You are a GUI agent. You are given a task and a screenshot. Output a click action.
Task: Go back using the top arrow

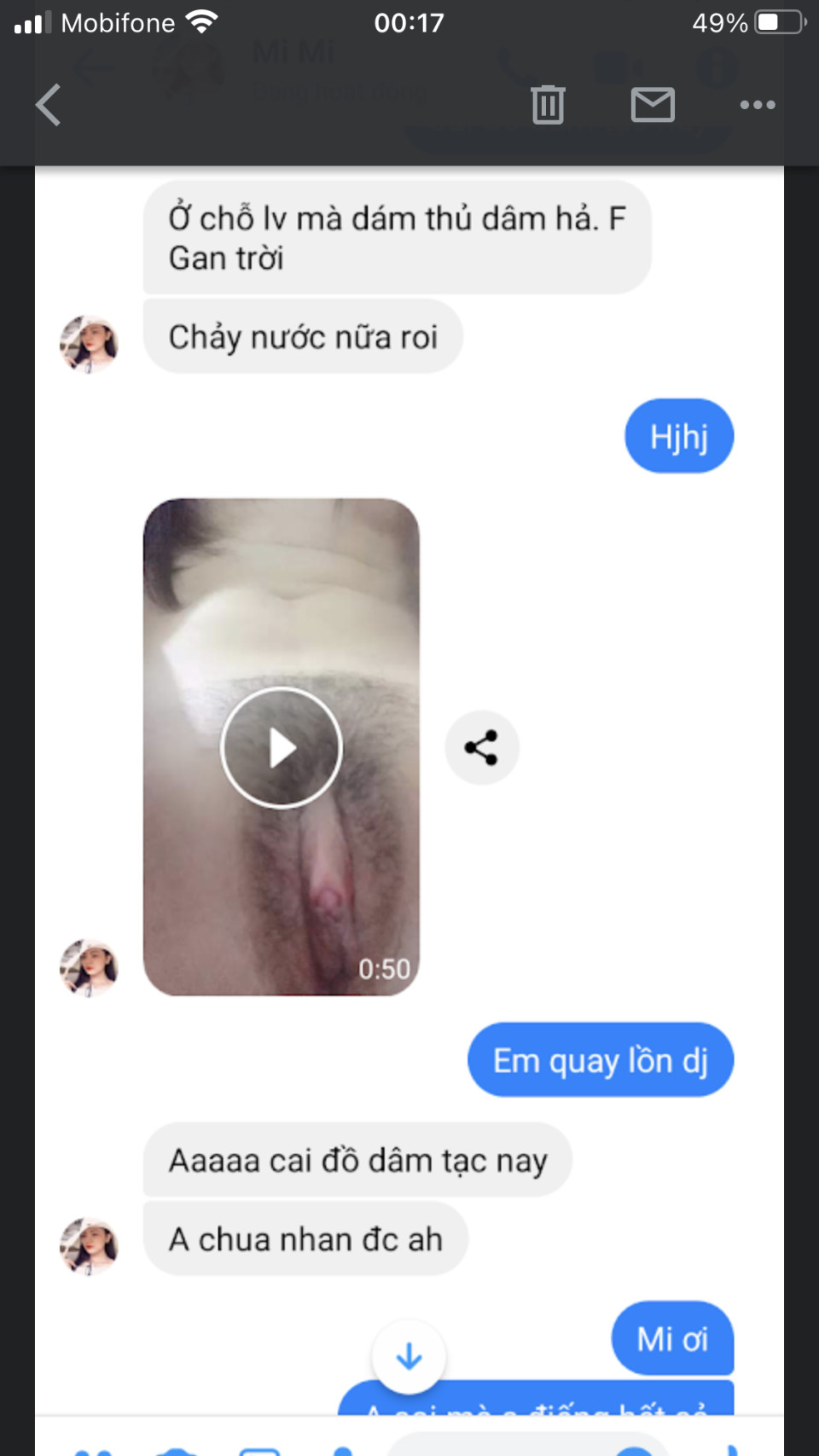coord(49,105)
